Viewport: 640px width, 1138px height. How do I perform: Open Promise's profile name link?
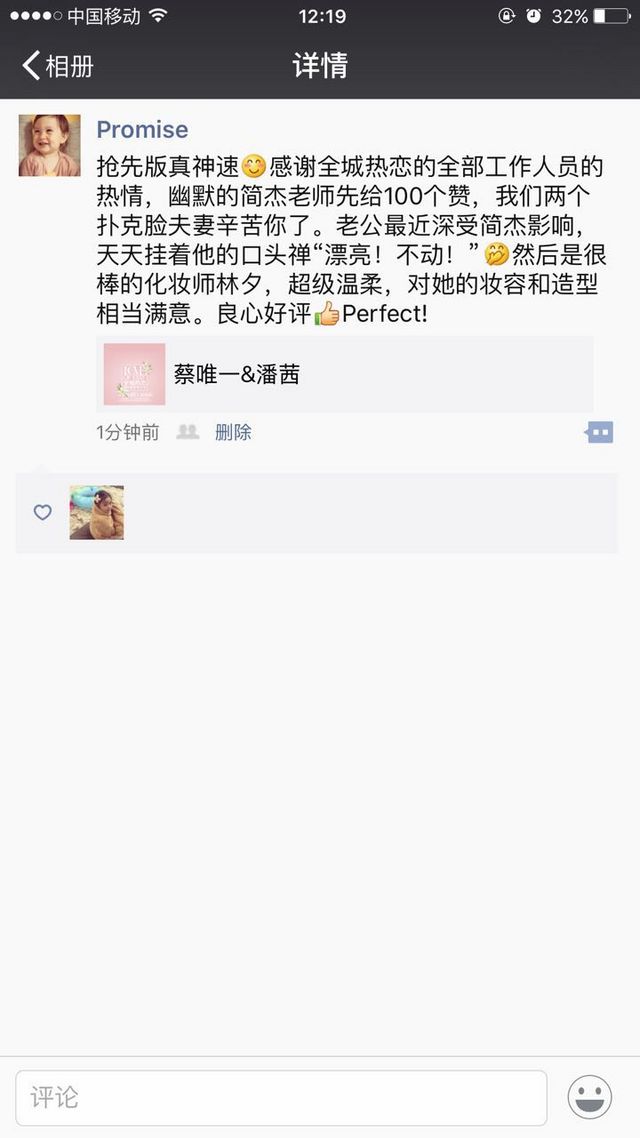[x=142, y=129]
